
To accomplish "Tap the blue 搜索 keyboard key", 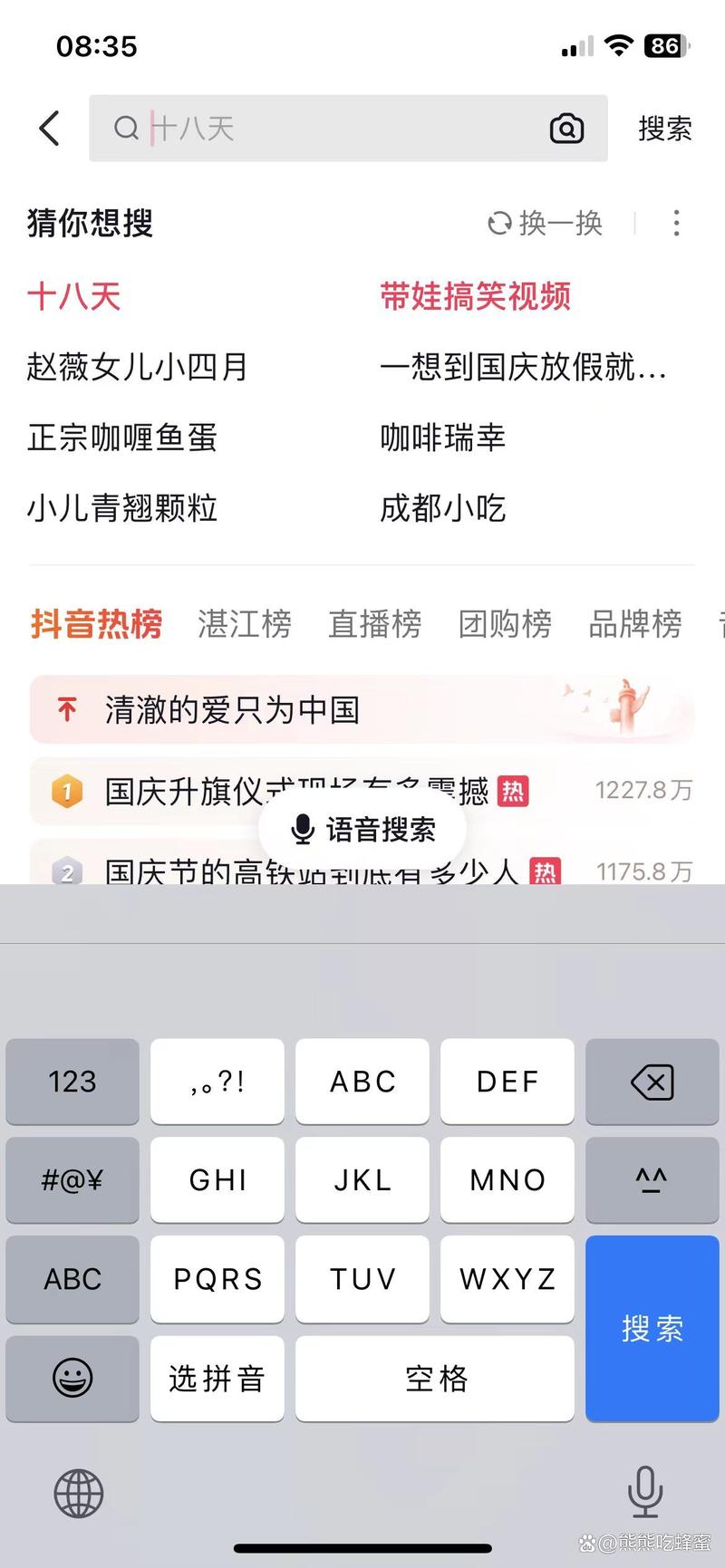I will [652, 1328].
